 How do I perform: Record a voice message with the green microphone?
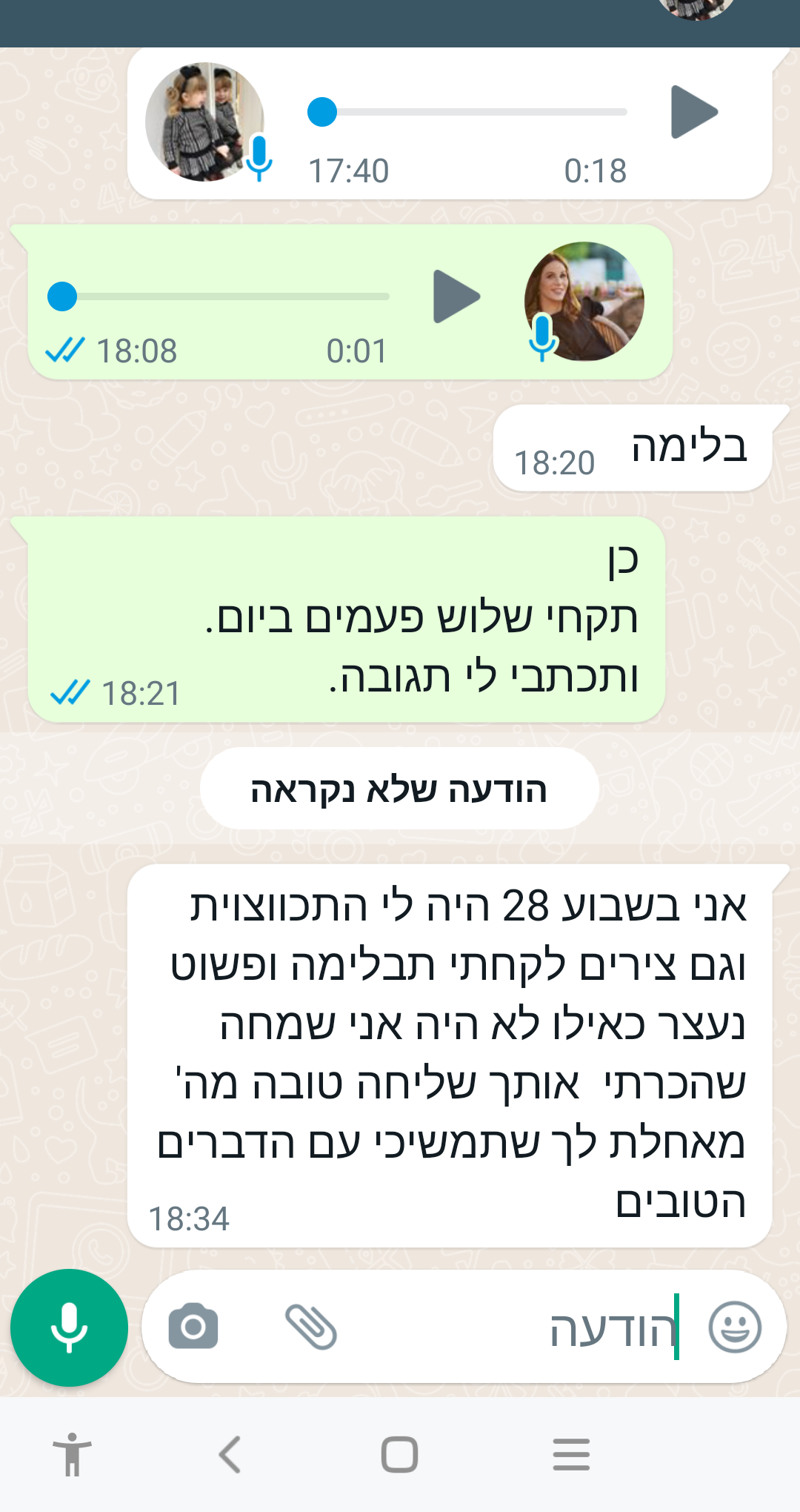(69, 1327)
